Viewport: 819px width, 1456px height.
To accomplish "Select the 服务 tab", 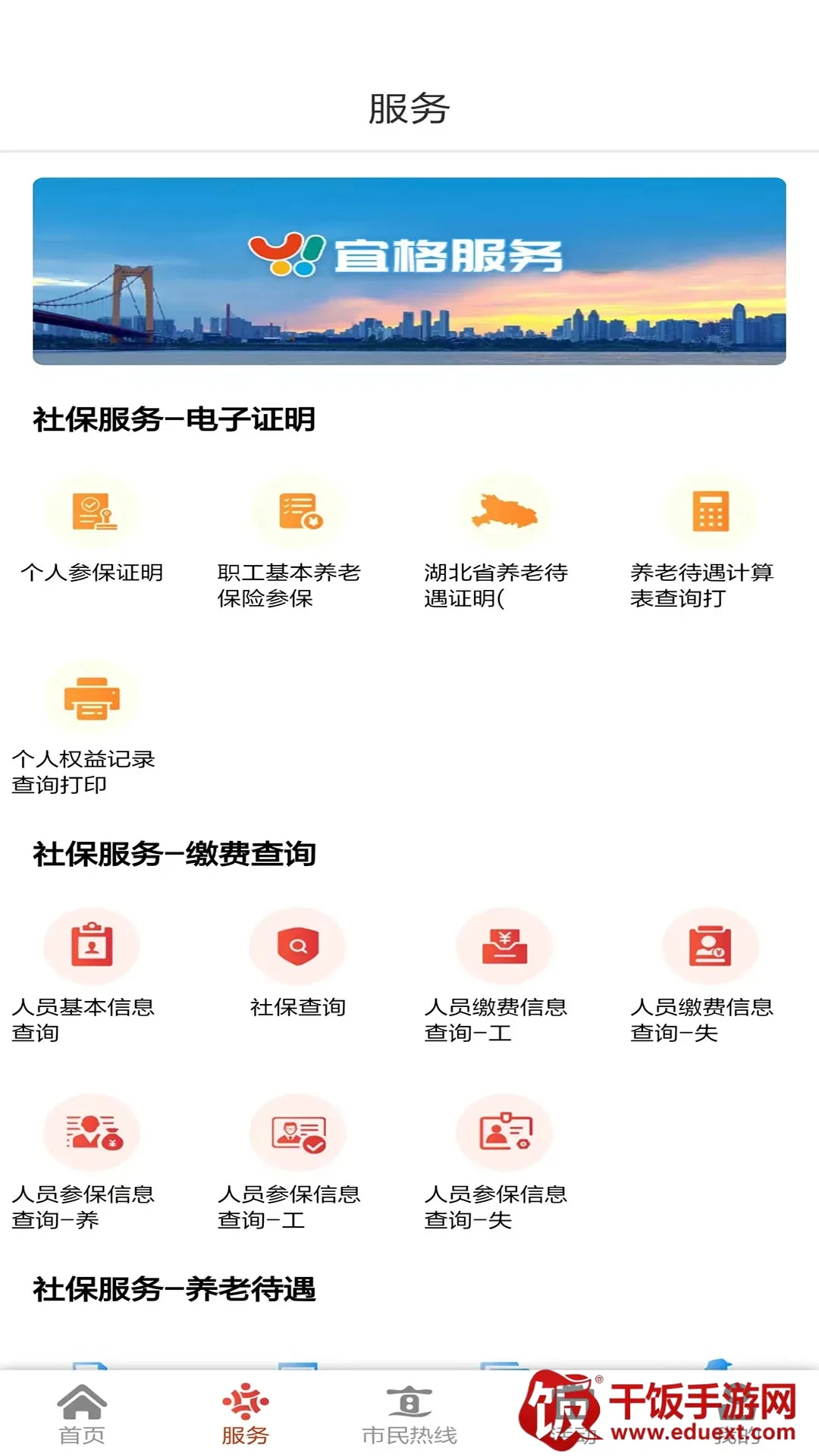I will pyautogui.click(x=246, y=1414).
